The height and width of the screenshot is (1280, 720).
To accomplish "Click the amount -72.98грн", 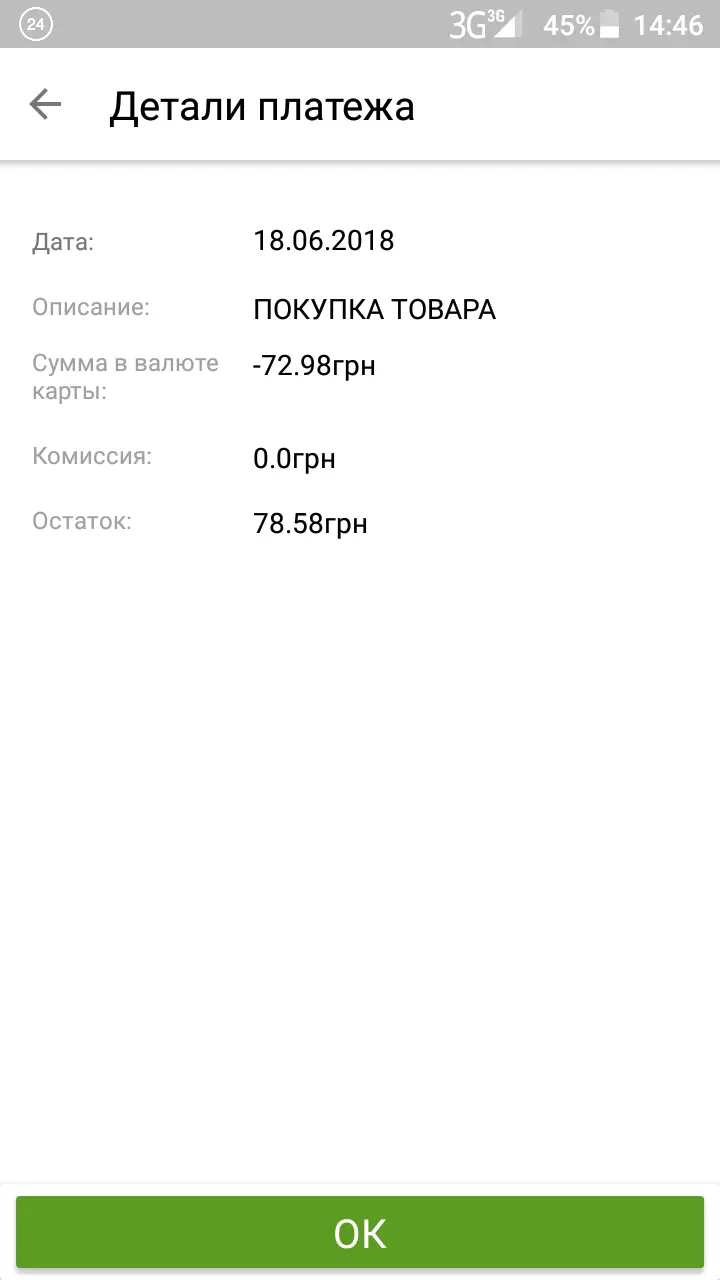I will click(314, 365).
